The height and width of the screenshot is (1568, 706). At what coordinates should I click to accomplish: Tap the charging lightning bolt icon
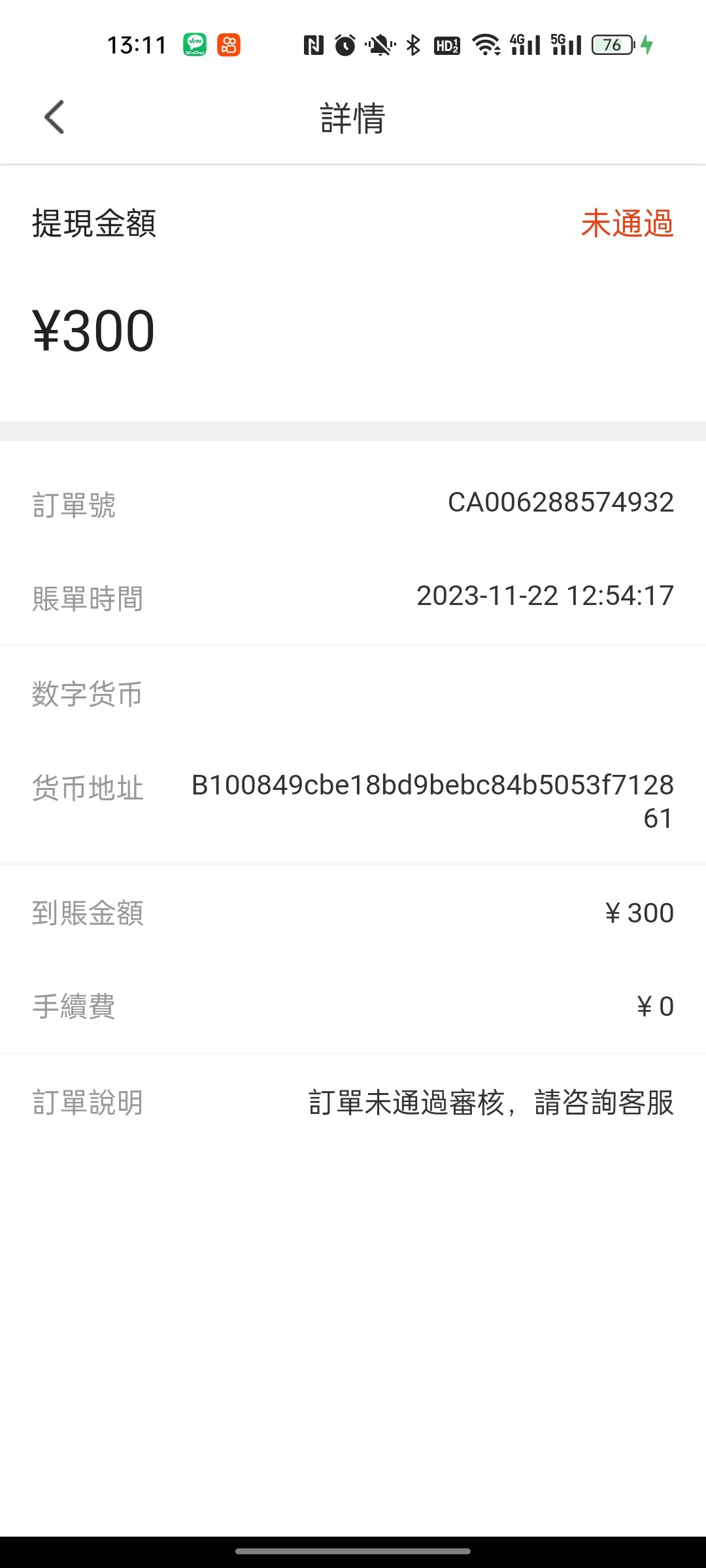coord(647,45)
